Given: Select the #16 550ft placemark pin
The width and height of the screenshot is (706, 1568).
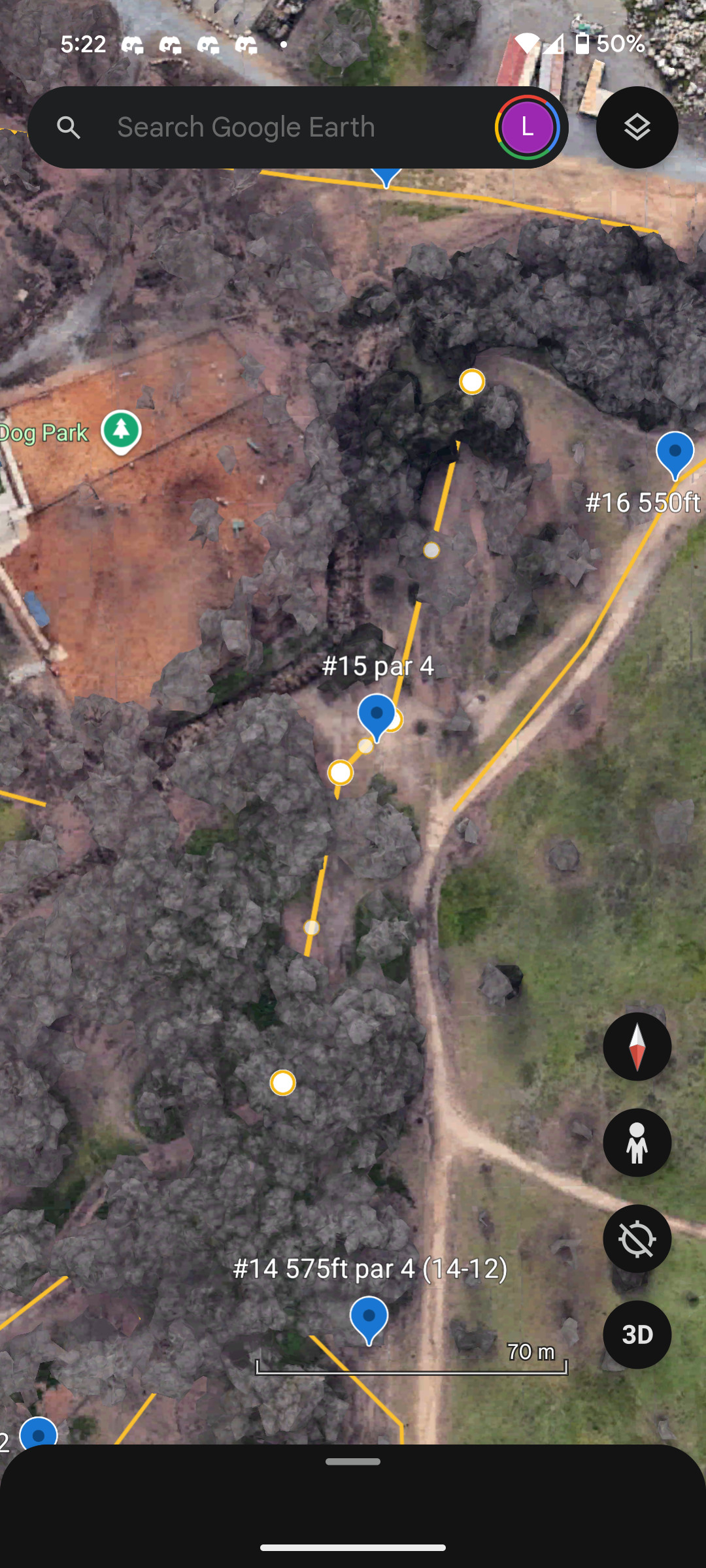Looking at the screenshot, I should (675, 453).
